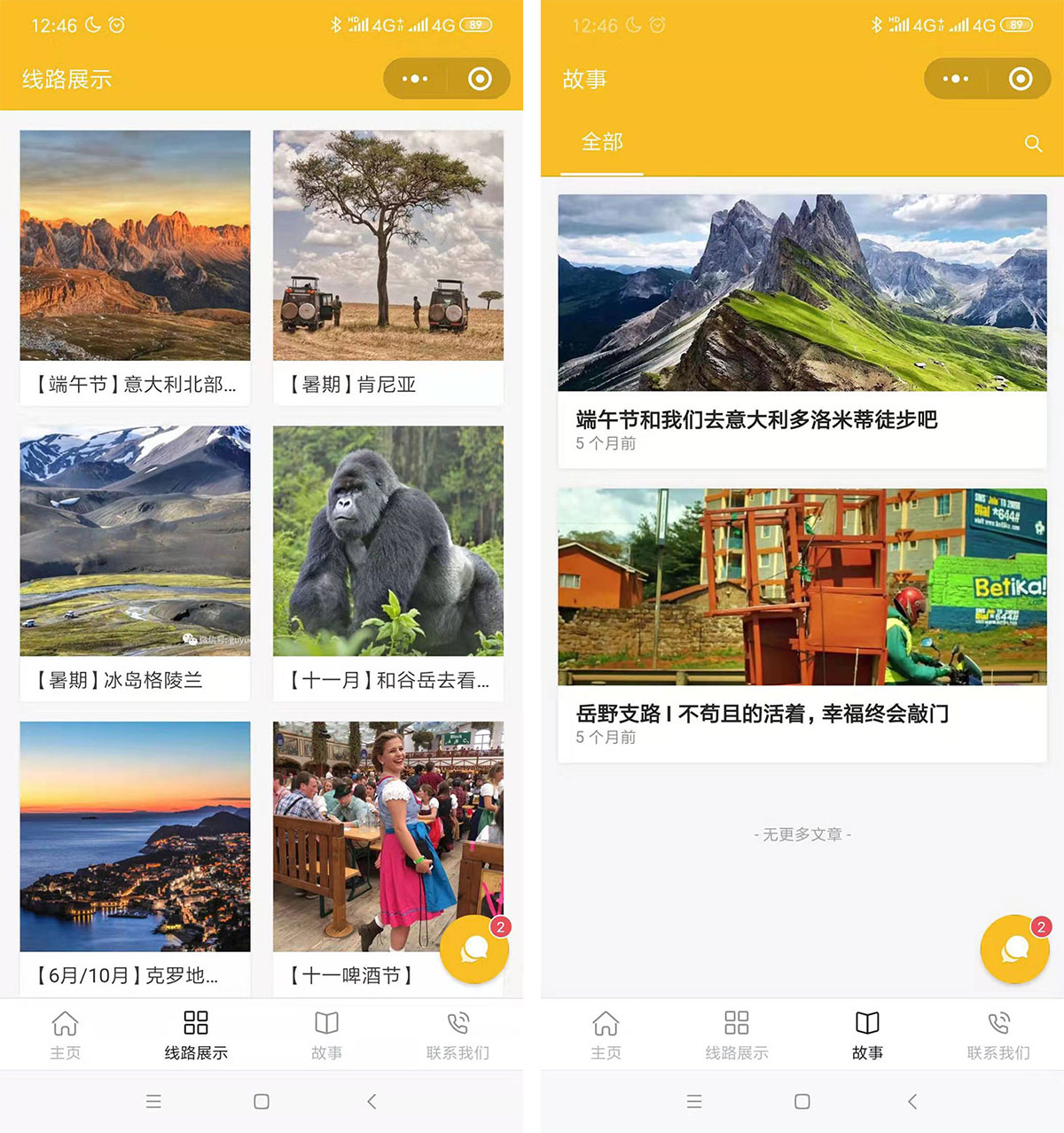Switch to the 全部 articles tab
This screenshot has height=1133, width=1064.
pyautogui.click(x=601, y=142)
